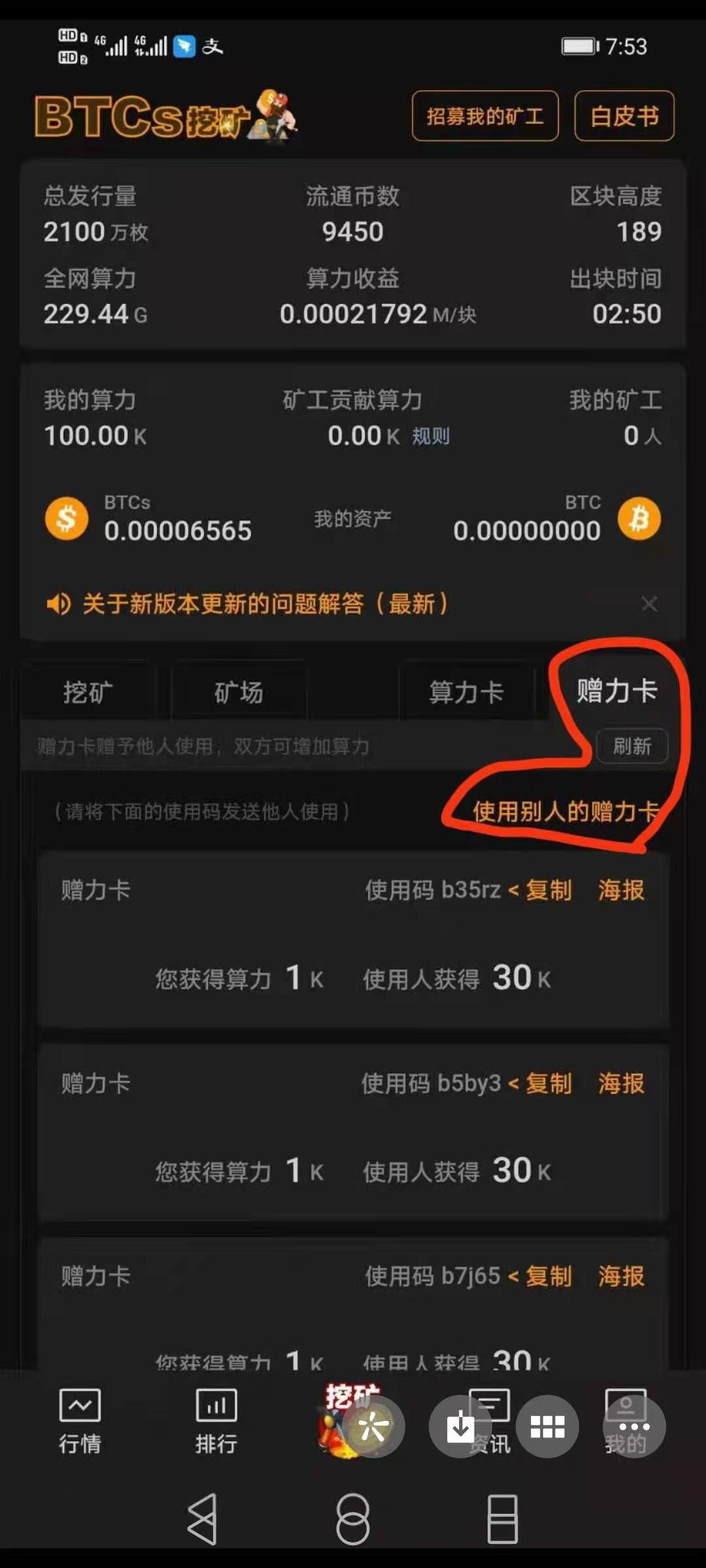
Task: Open the poster for code b5by3
Action: click(621, 1084)
